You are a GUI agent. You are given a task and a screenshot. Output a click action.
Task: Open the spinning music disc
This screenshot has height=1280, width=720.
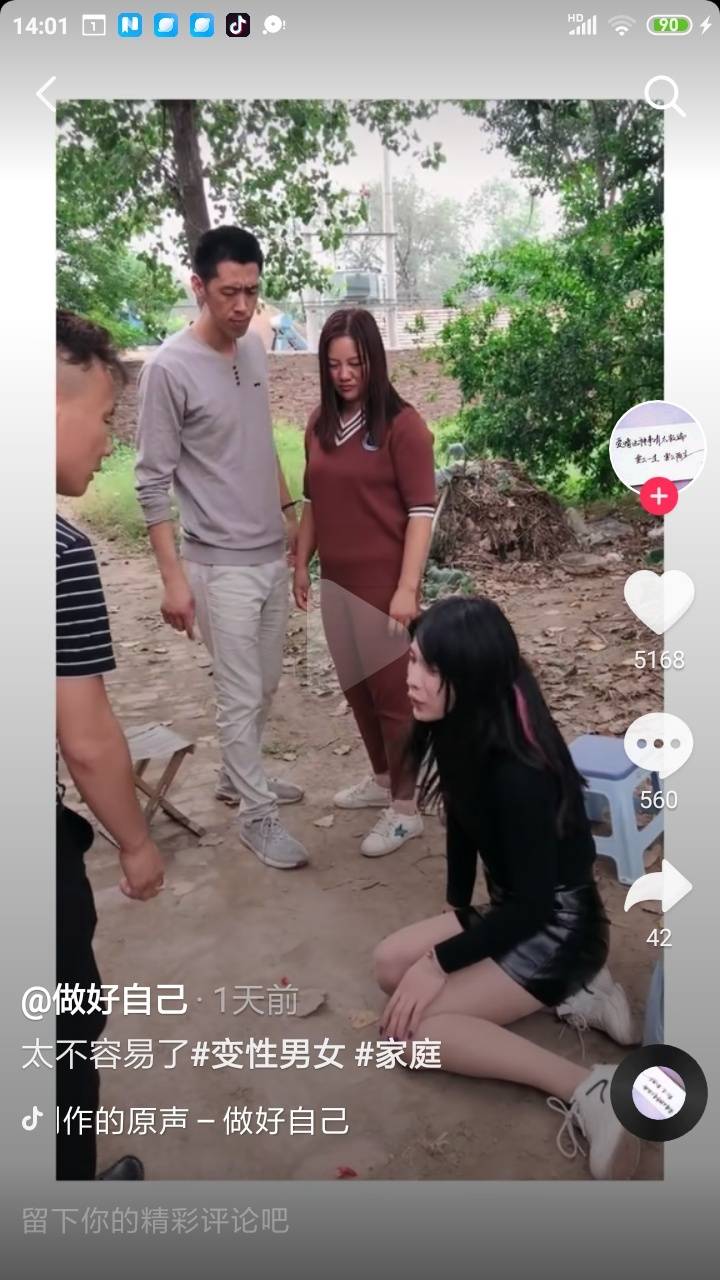click(x=658, y=1094)
